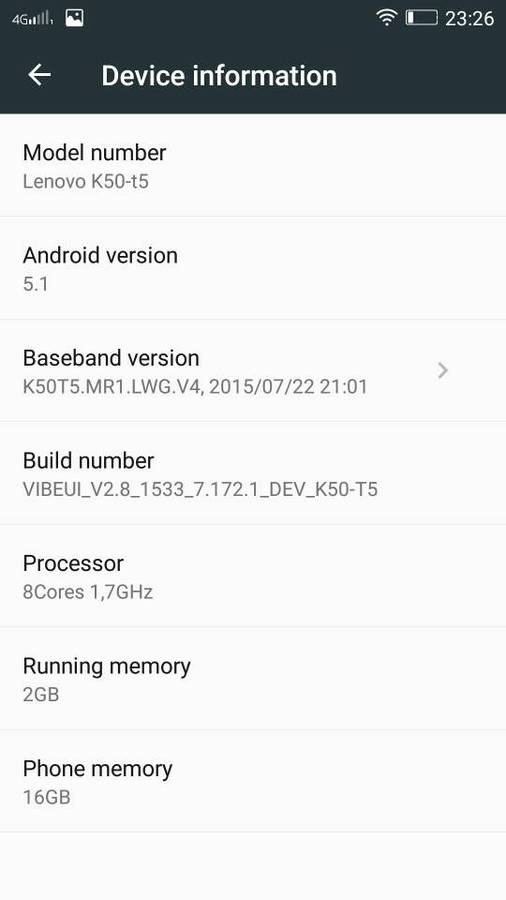Go back using the arrow icon
506x900 pixels.
pos(40,75)
